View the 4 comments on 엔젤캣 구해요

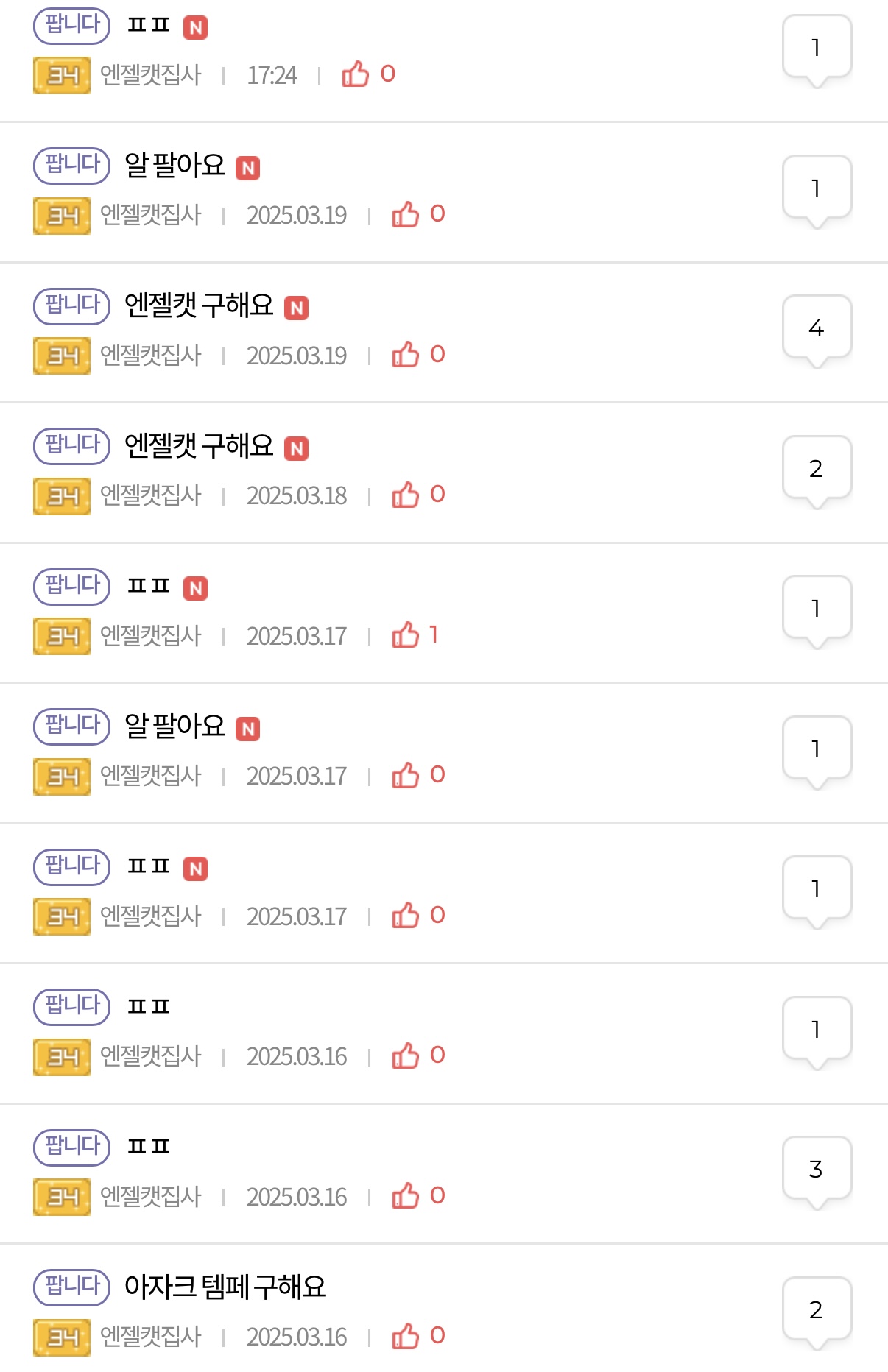pyautogui.click(x=816, y=328)
